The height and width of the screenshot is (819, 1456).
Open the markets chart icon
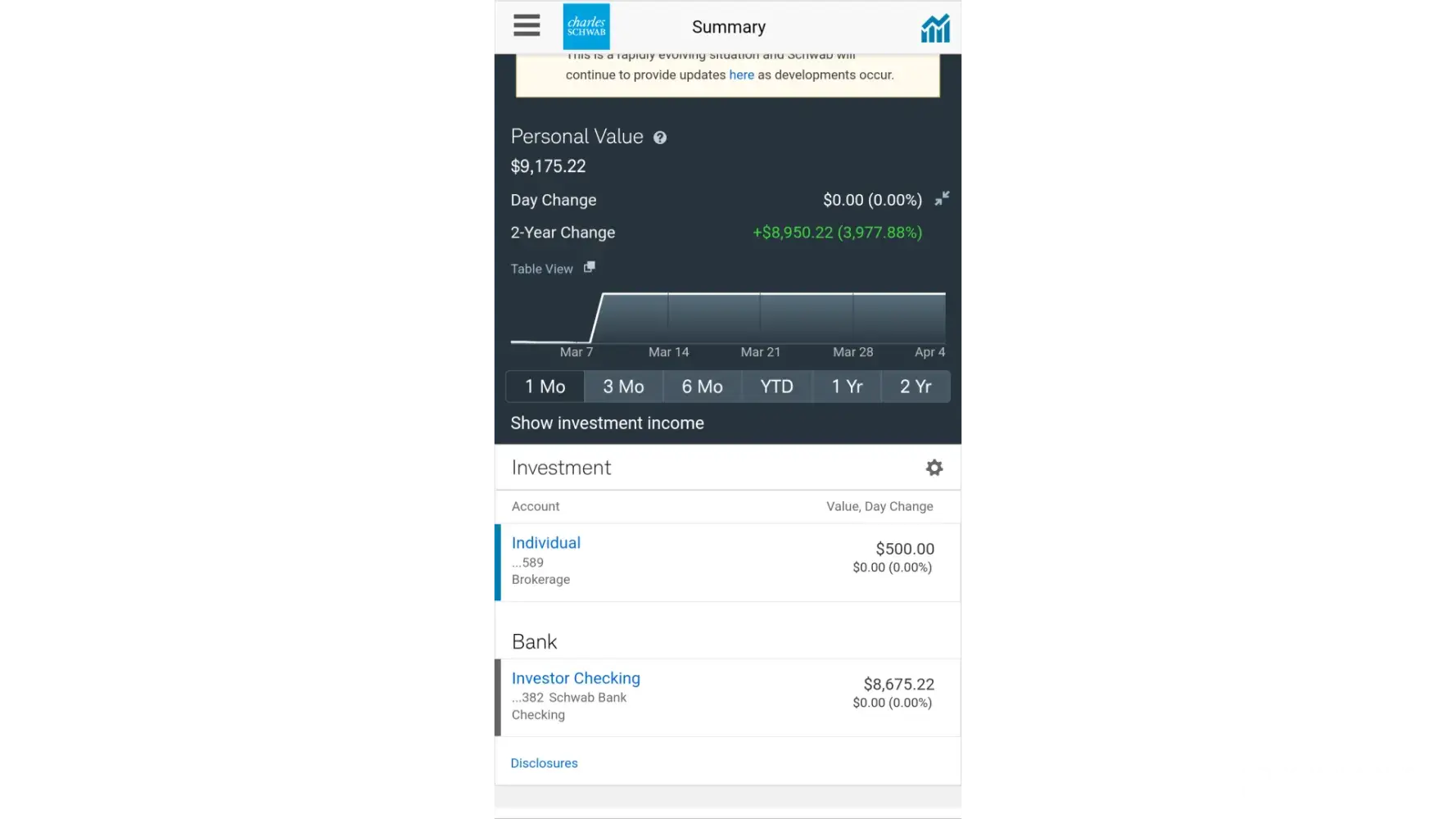click(935, 28)
